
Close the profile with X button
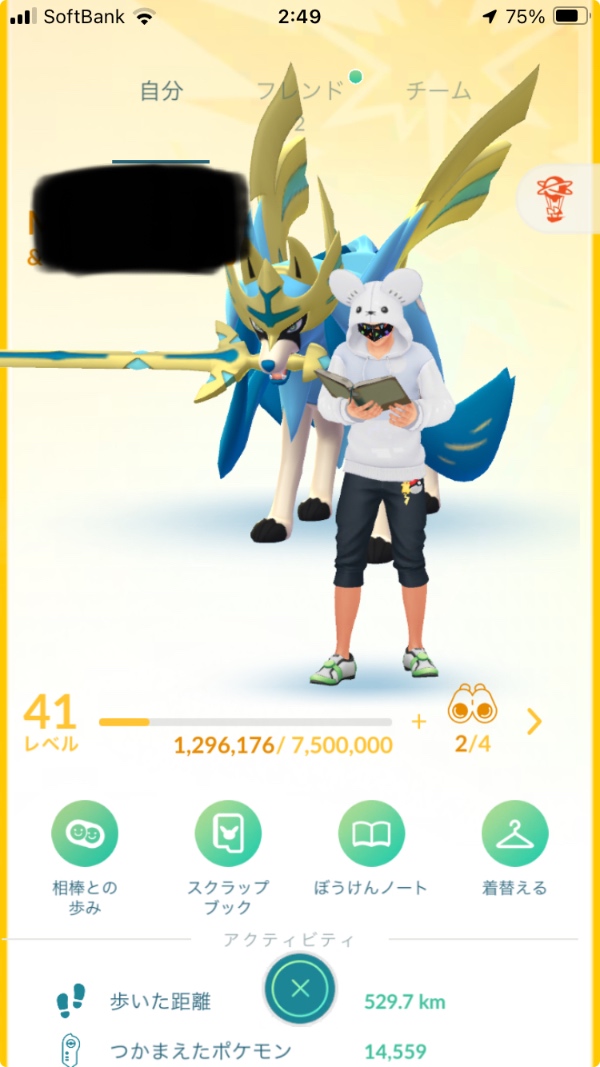300,989
